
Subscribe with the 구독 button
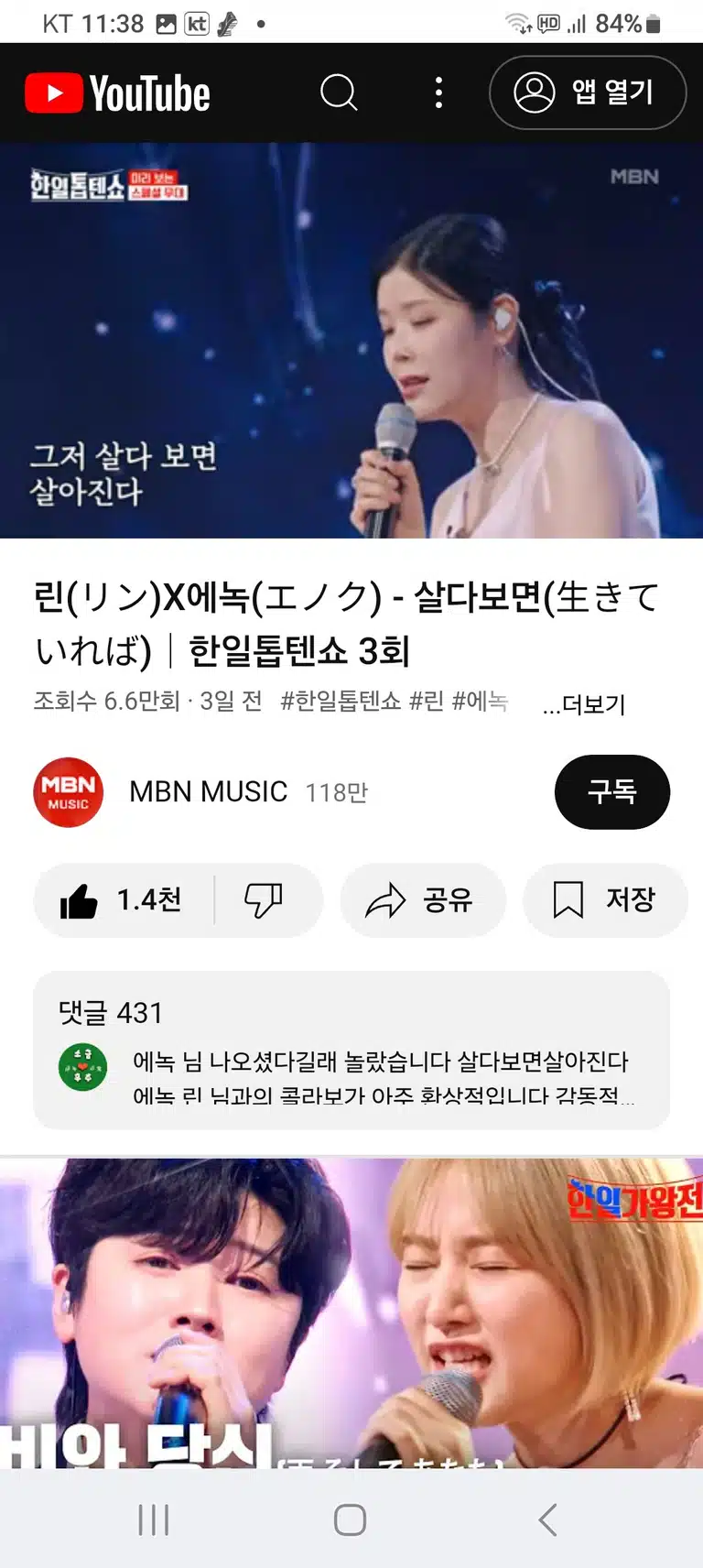tap(612, 792)
